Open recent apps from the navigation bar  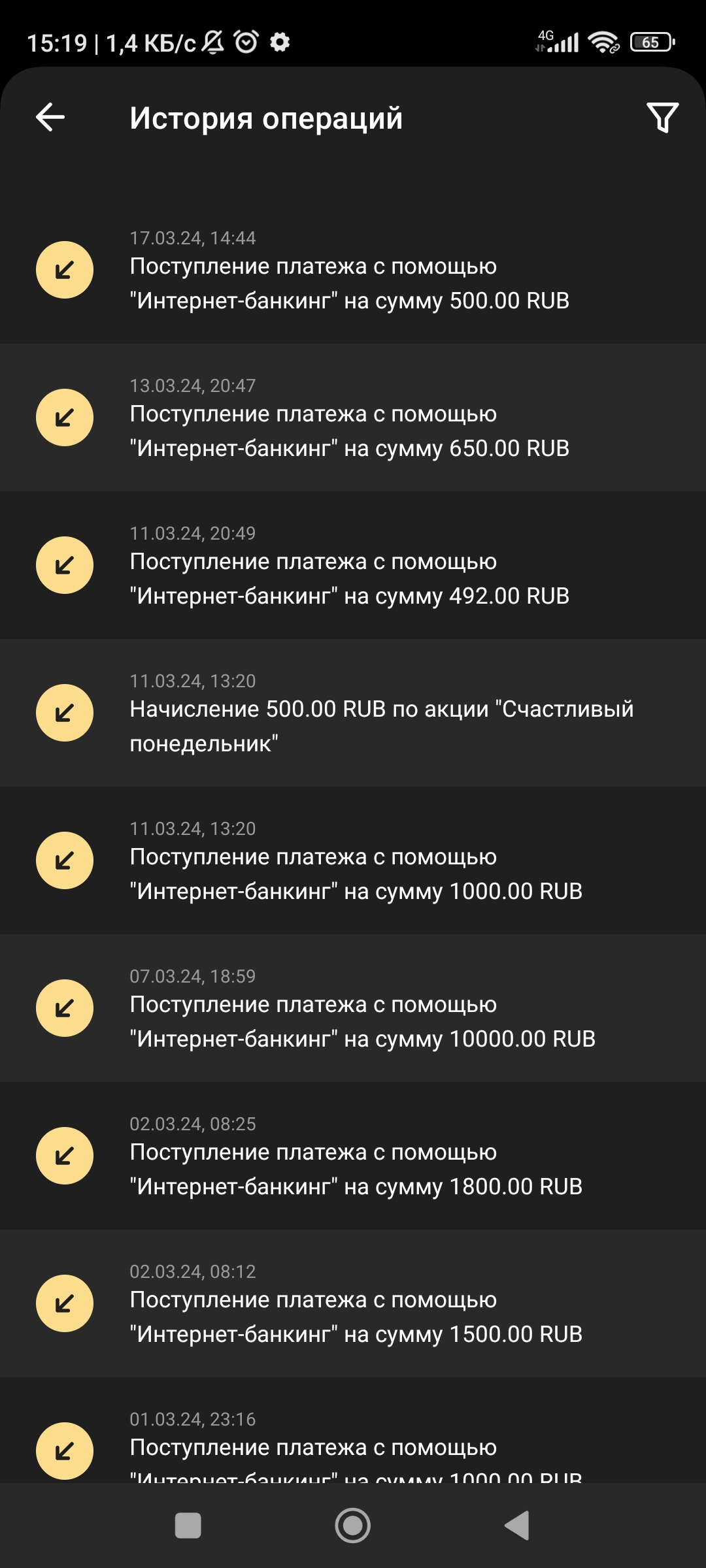(x=188, y=1526)
